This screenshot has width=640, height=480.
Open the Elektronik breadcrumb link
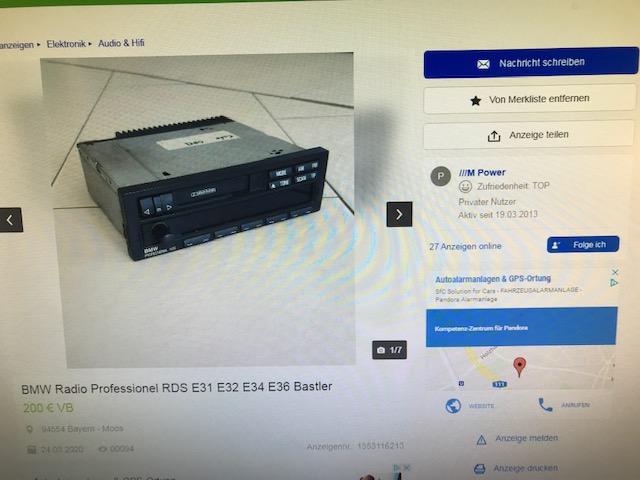coord(67,44)
